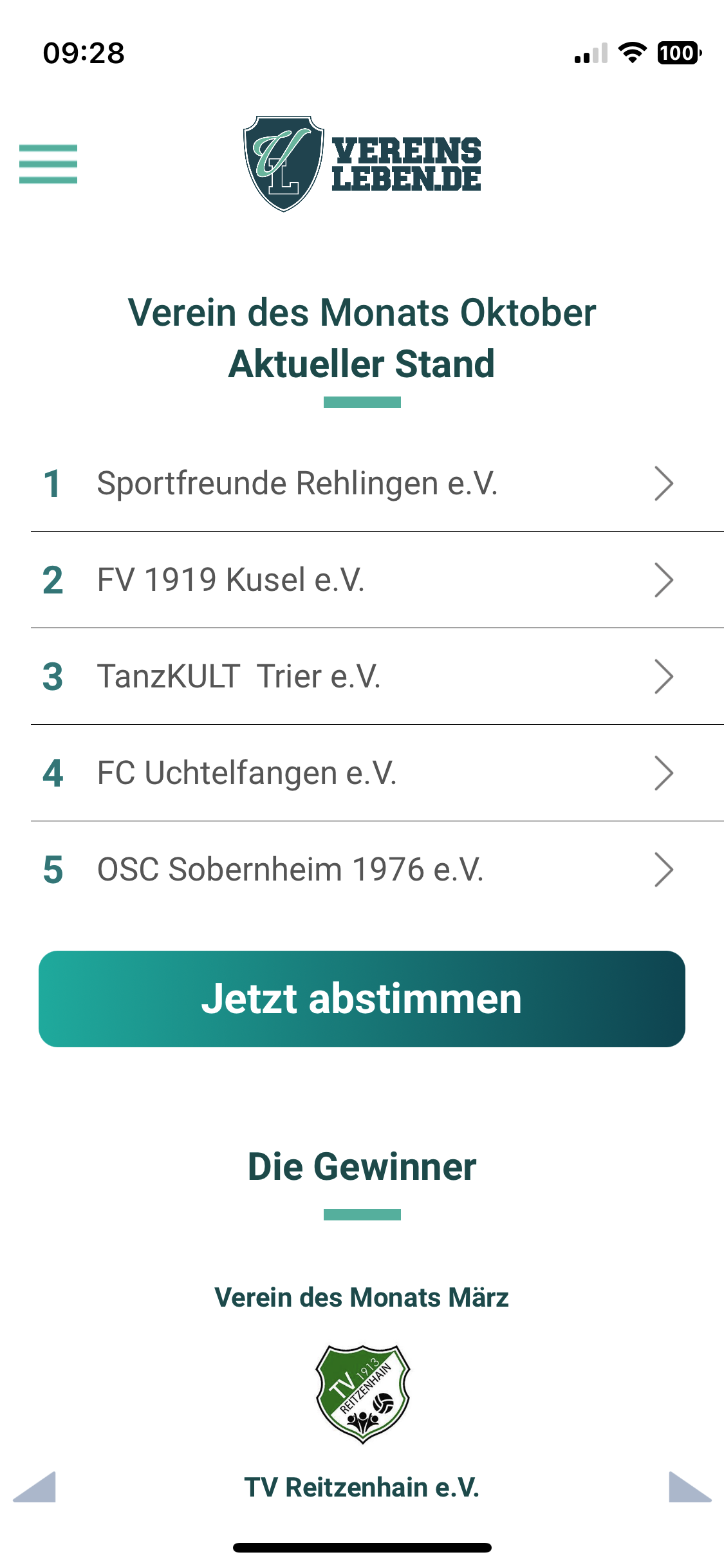Open FV 1919 Kusel e.V. entry
Image resolution: width=724 pixels, height=1568 pixels.
377,580
